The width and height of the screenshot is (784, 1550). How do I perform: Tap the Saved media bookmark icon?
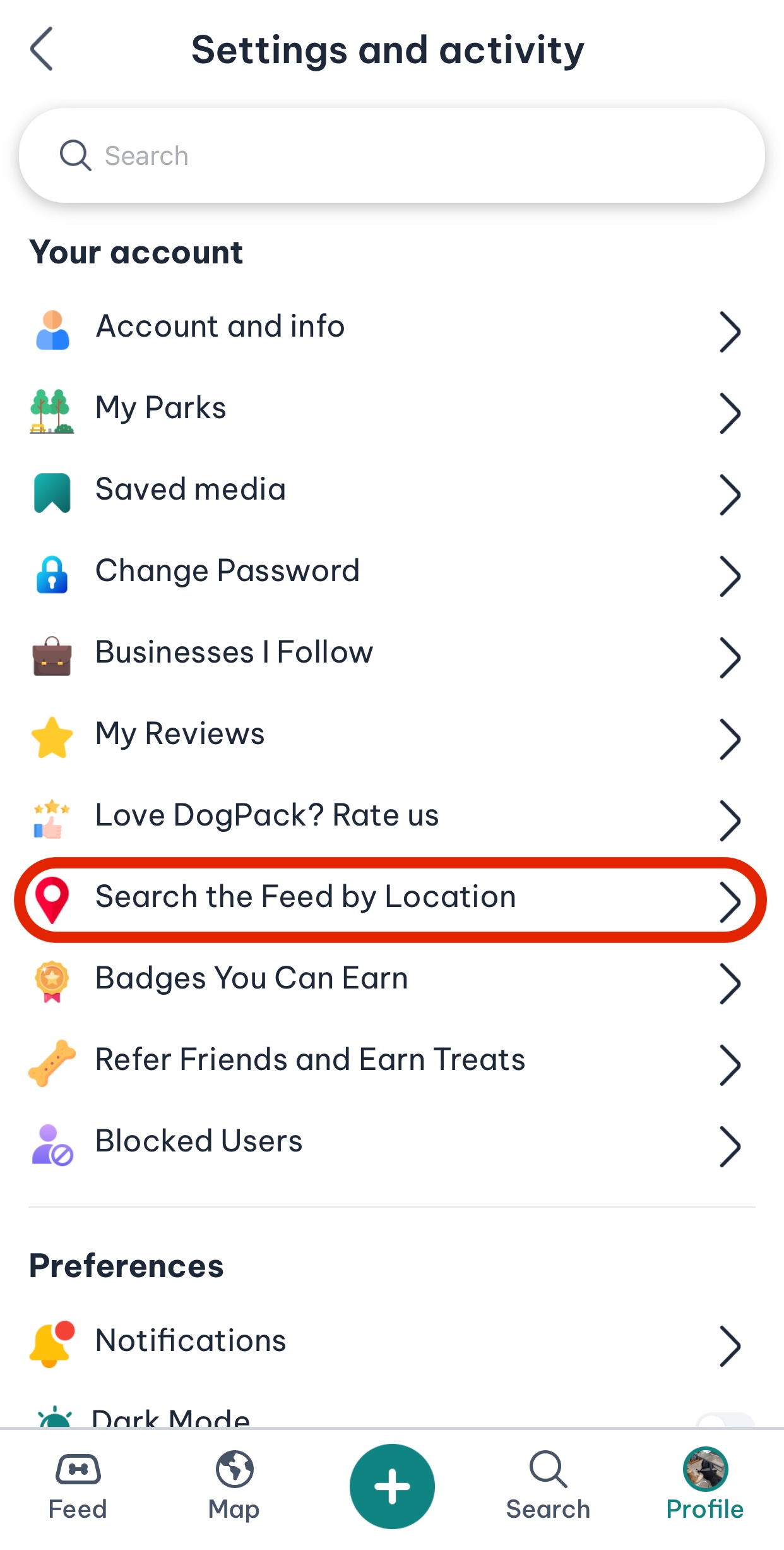point(52,493)
